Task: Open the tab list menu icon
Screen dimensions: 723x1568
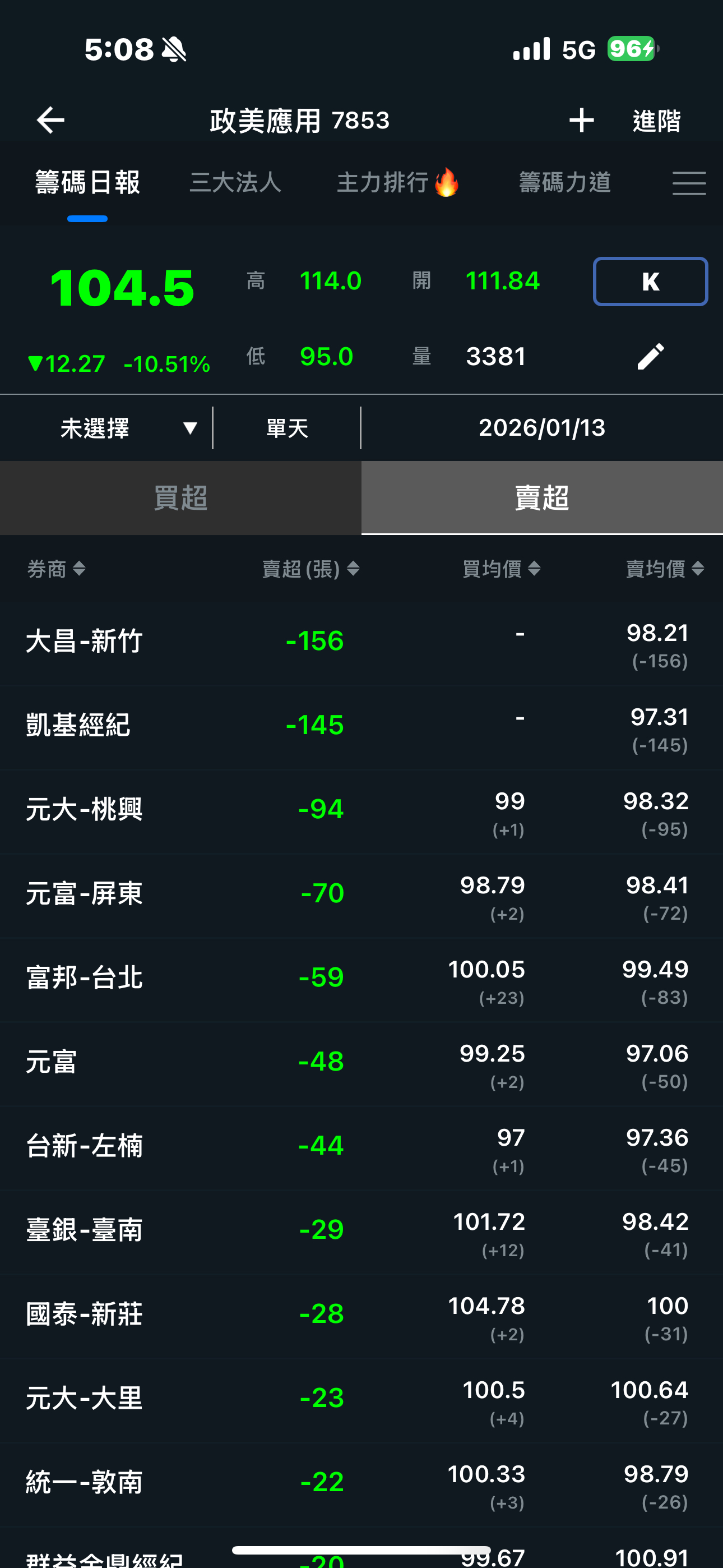Action: pyautogui.click(x=689, y=183)
